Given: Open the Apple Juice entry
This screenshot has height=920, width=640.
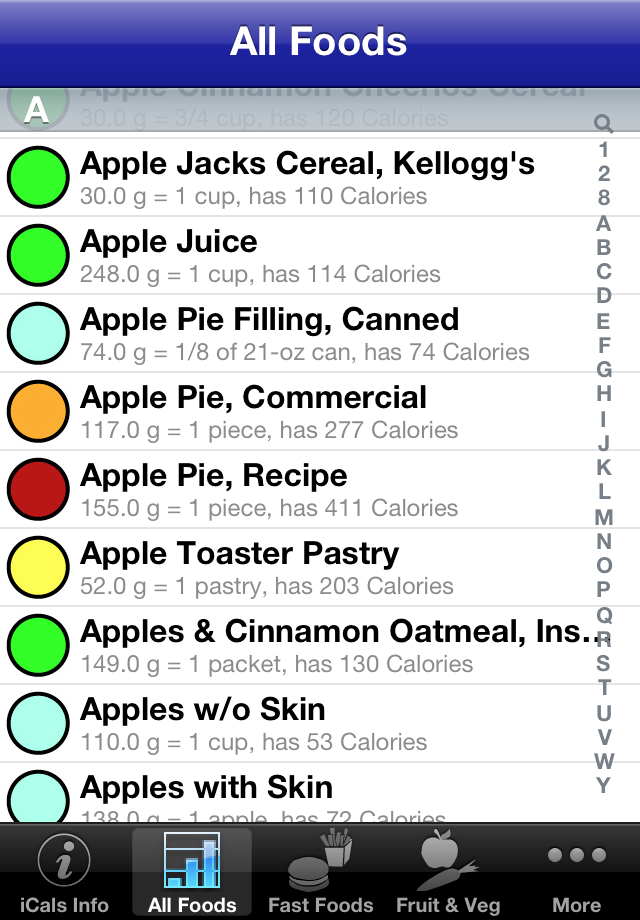Looking at the screenshot, I should tap(300, 256).
